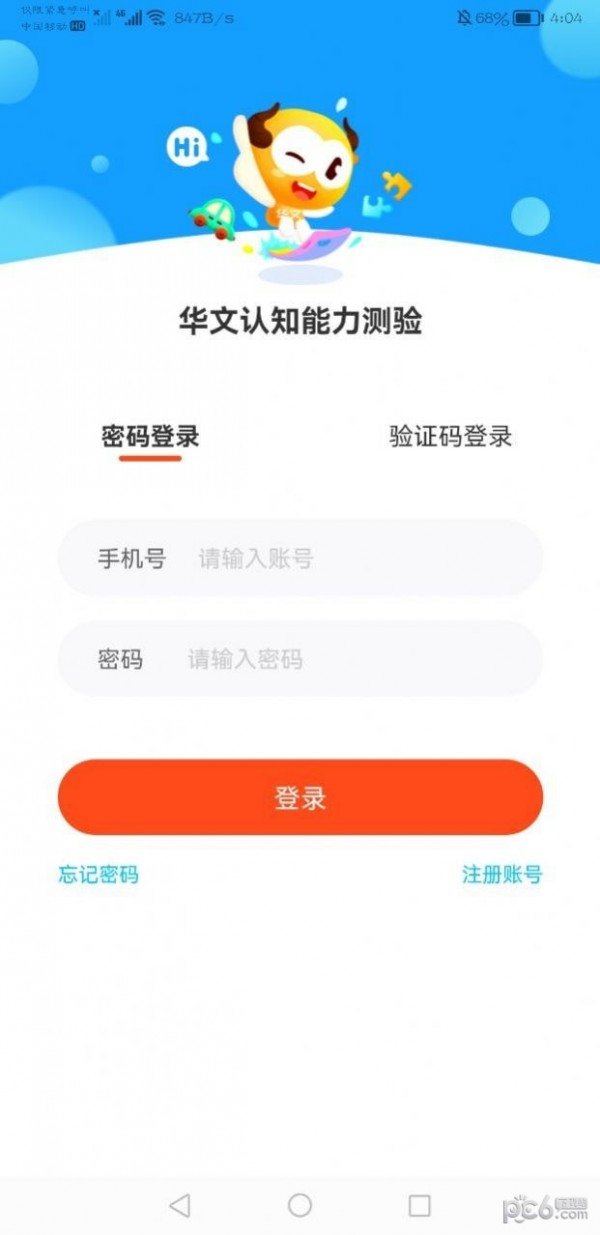The width and height of the screenshot is (600, 1235).
Task: Tap the system home button
Action: 300,1205
